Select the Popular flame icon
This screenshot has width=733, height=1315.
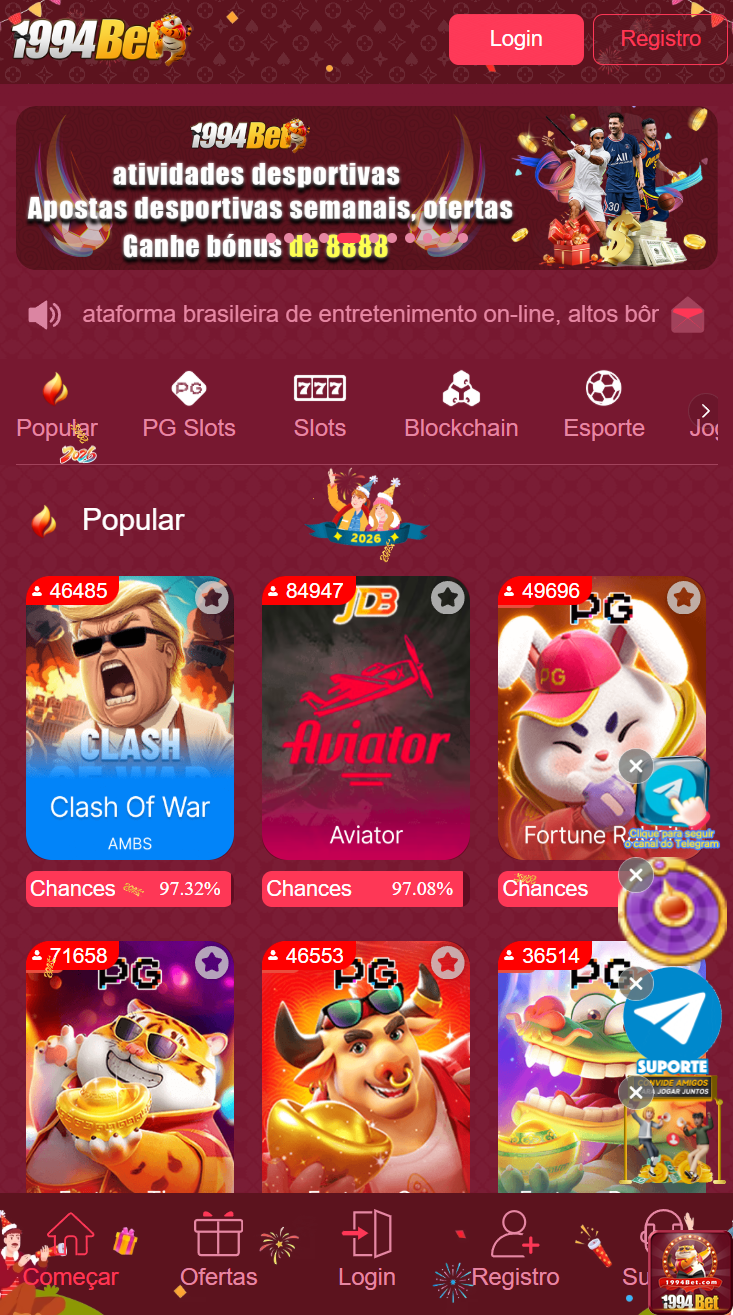[56, 388]
